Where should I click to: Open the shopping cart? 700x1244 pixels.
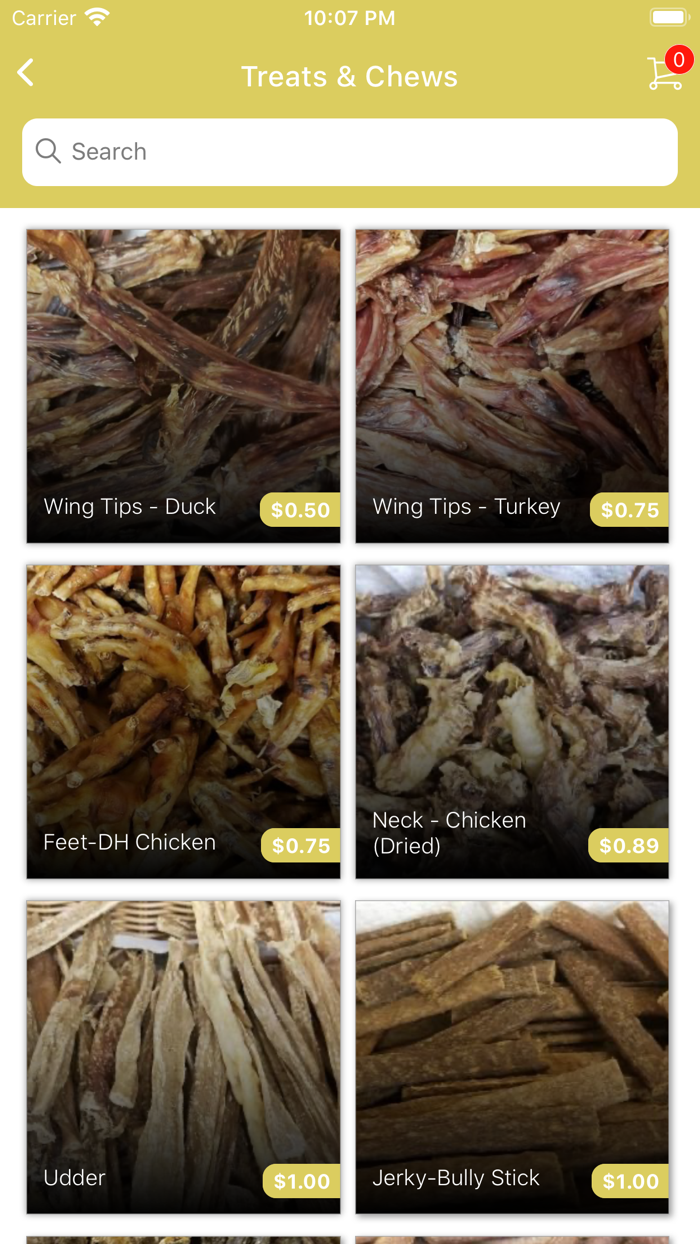coord(666,73)
